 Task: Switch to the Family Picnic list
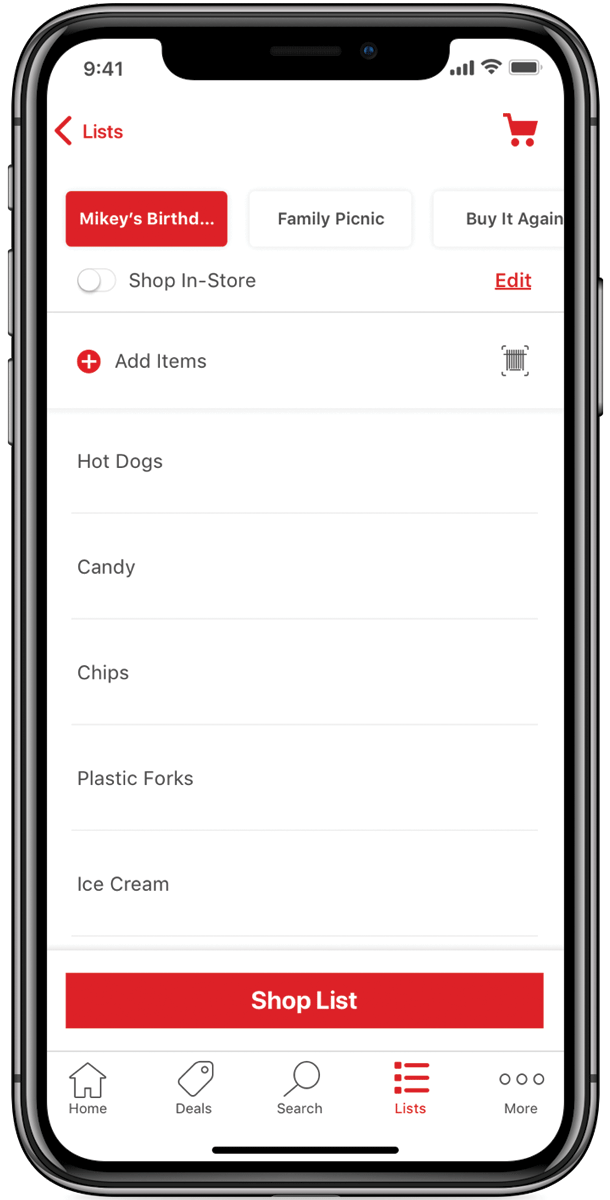pyautogui.click(x=331, y=219)
